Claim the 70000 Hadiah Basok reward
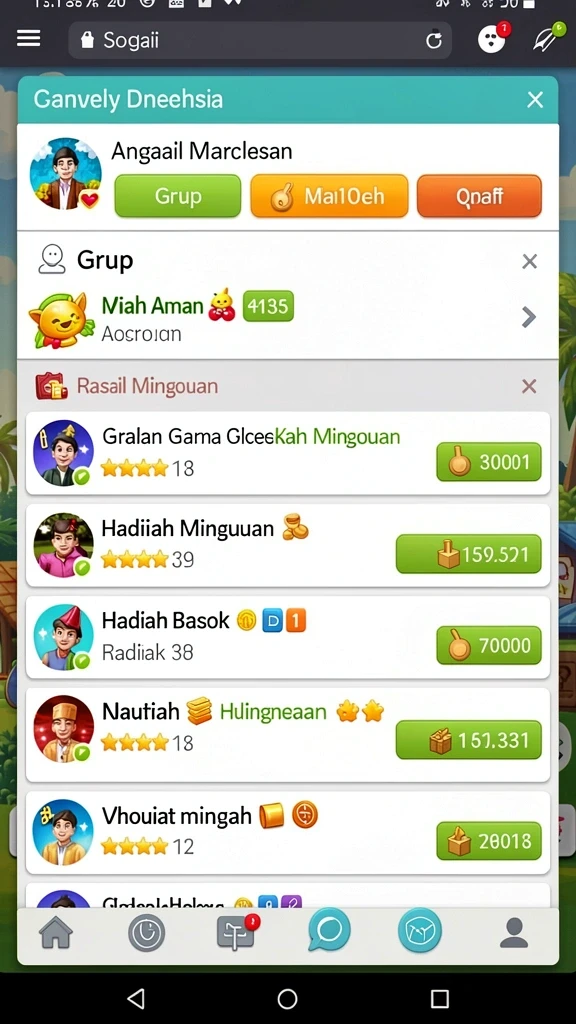576x1024 pixels. (x=488, y=645)
